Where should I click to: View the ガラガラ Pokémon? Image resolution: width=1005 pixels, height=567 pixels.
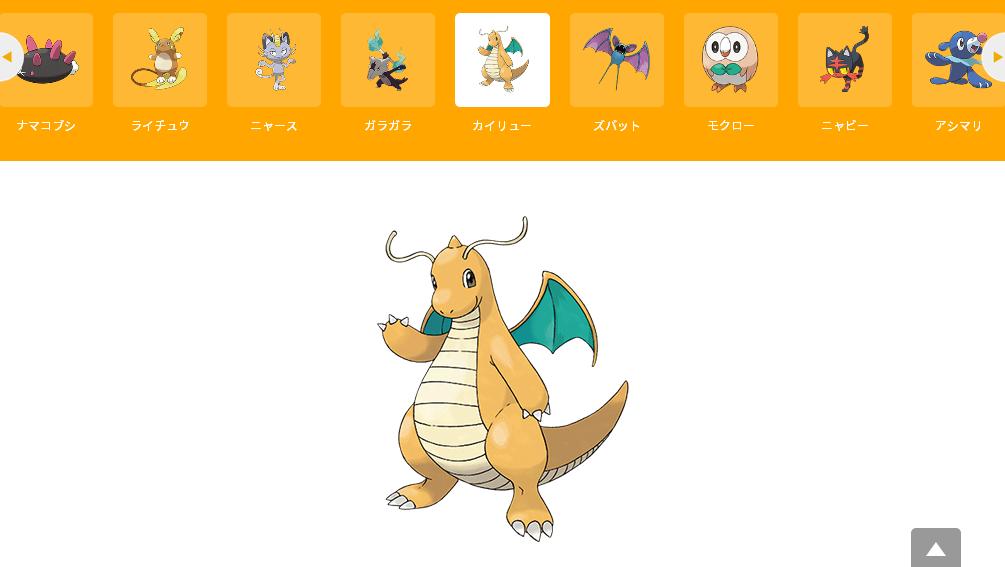click(x=388, y=60)
